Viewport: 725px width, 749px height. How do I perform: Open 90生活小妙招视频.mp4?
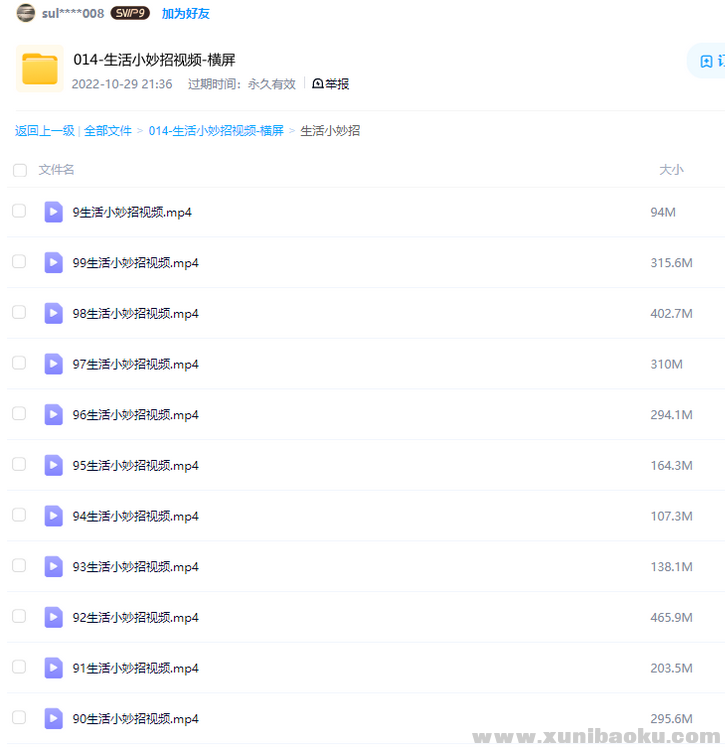[135, 719]
